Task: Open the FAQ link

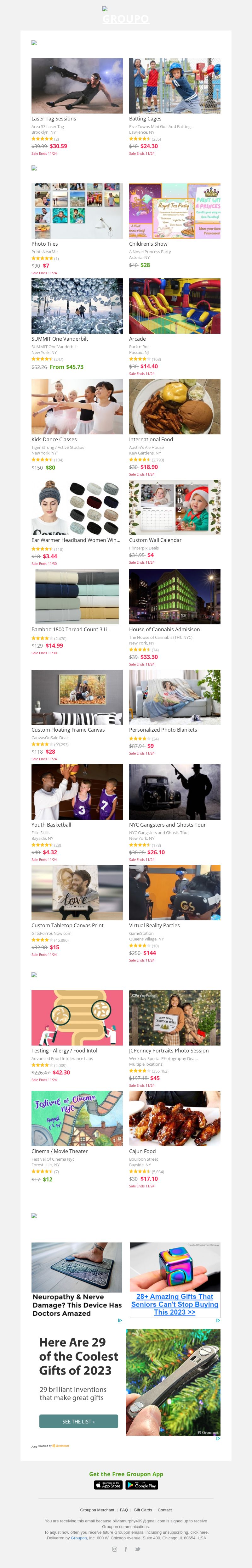Action: [x=124, y=1509]
